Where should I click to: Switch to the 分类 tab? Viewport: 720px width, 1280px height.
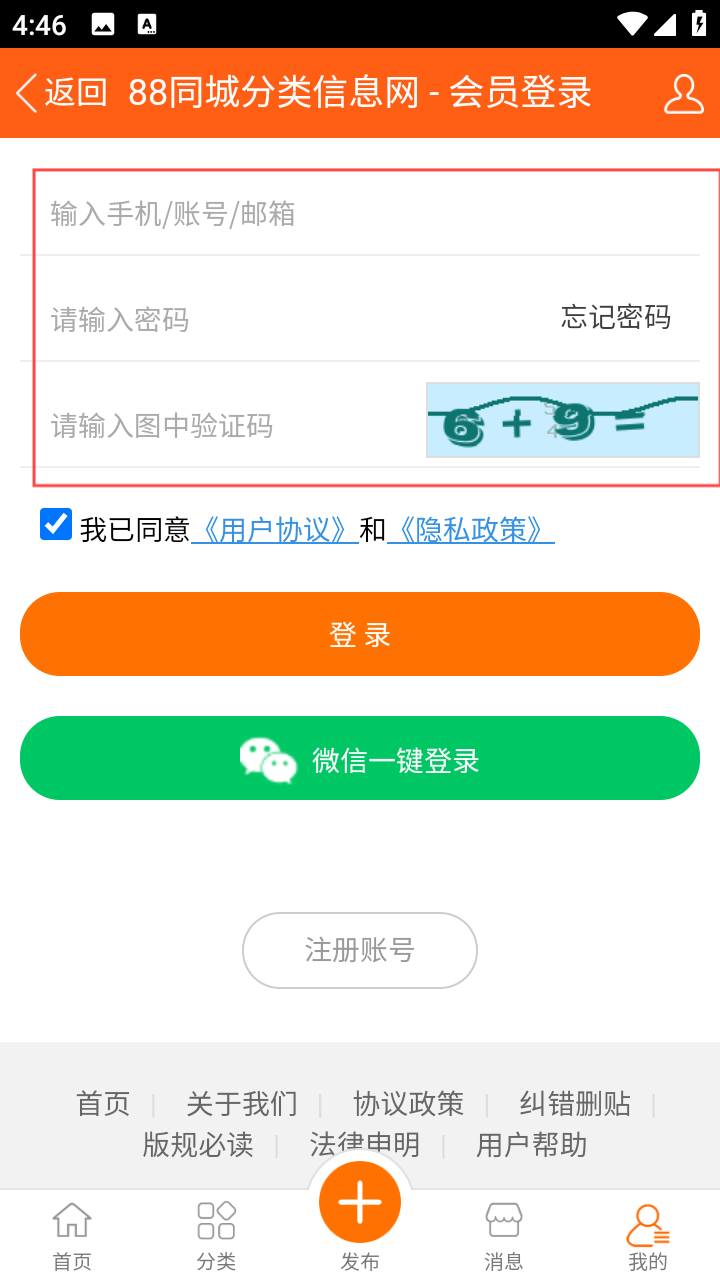(x=216, y=1235)
